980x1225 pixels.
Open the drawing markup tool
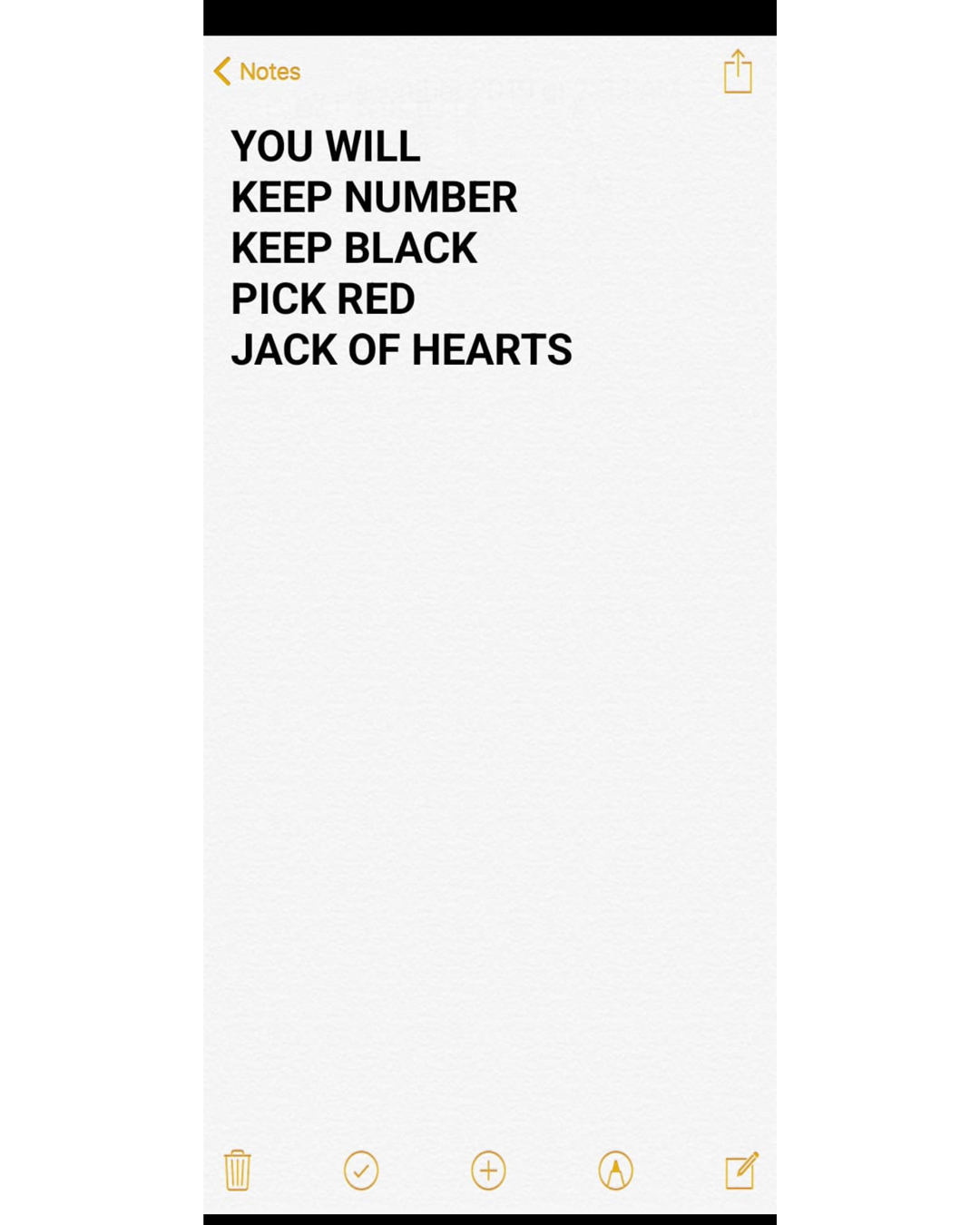click(x=615, y=1171)
